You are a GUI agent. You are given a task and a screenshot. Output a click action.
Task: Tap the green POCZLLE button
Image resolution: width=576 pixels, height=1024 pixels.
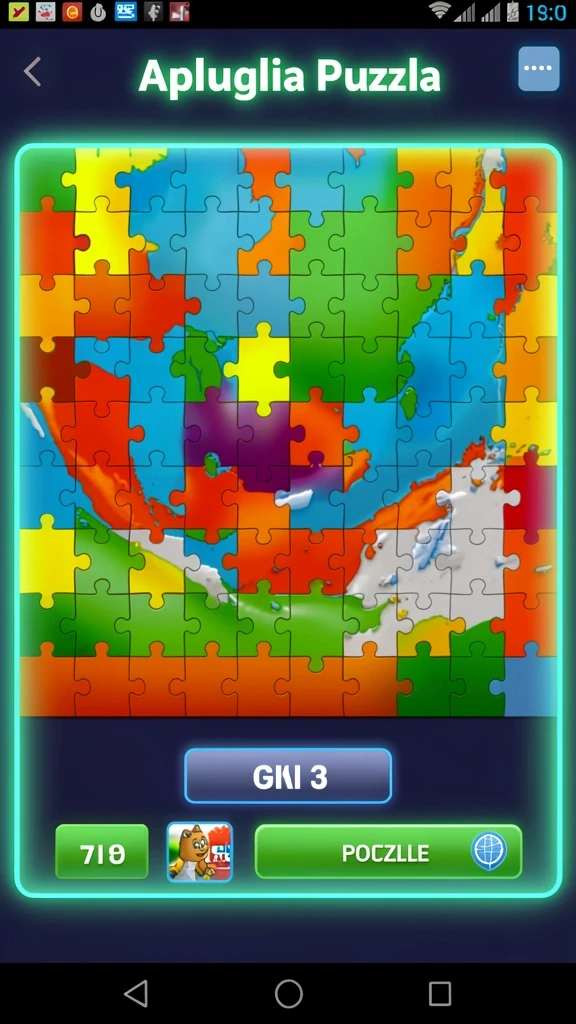pos(389,852)
